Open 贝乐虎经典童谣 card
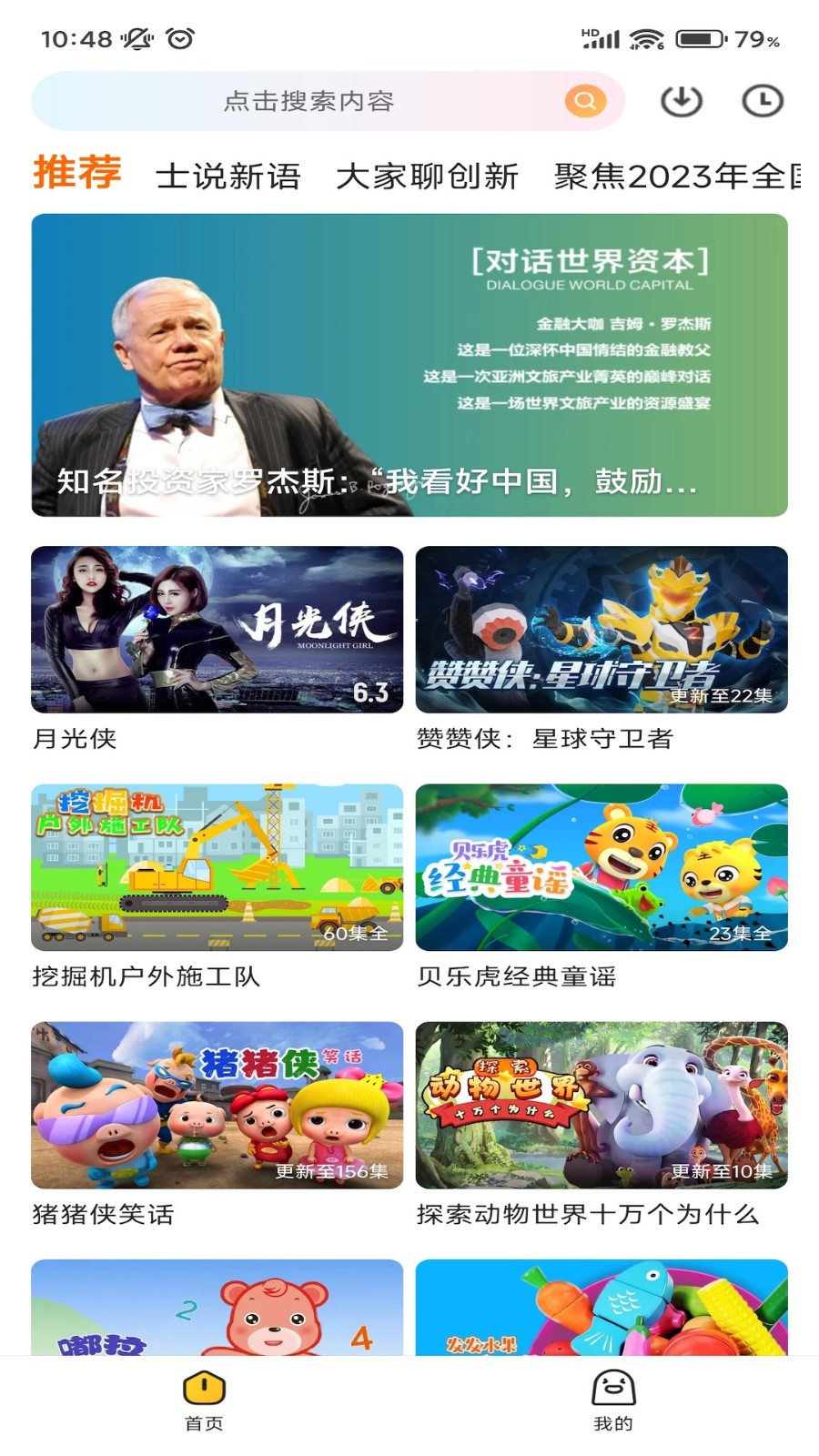 (602, 867)
